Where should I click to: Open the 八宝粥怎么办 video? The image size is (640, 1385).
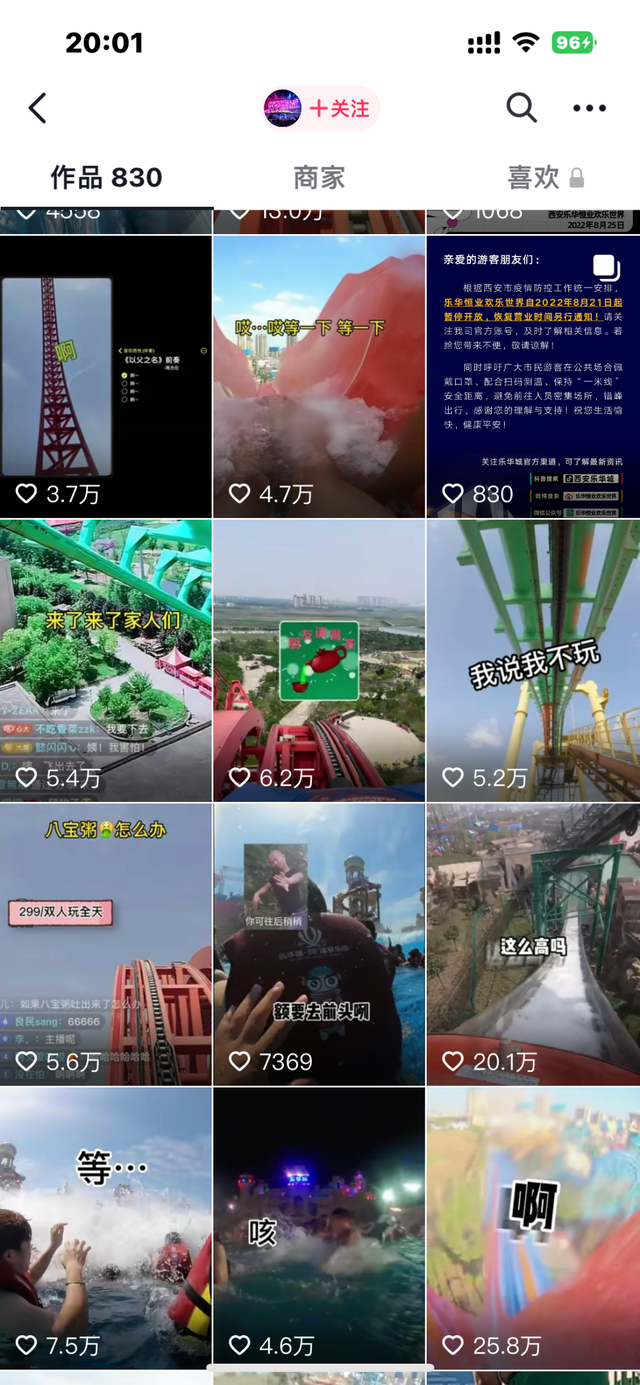tap(106, 944)
